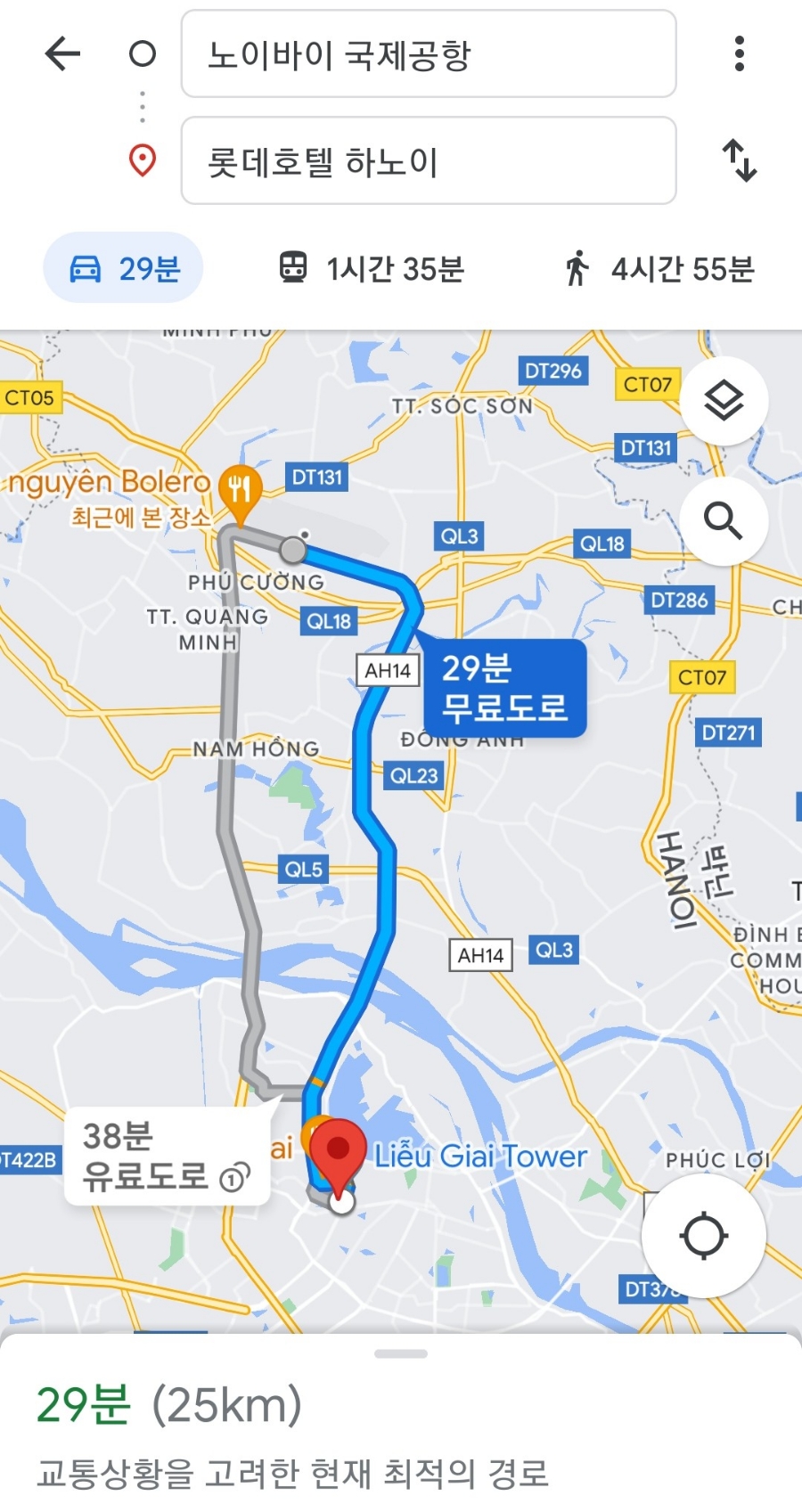Open map layers button
802x1512 pixels.
pos(724,400)
